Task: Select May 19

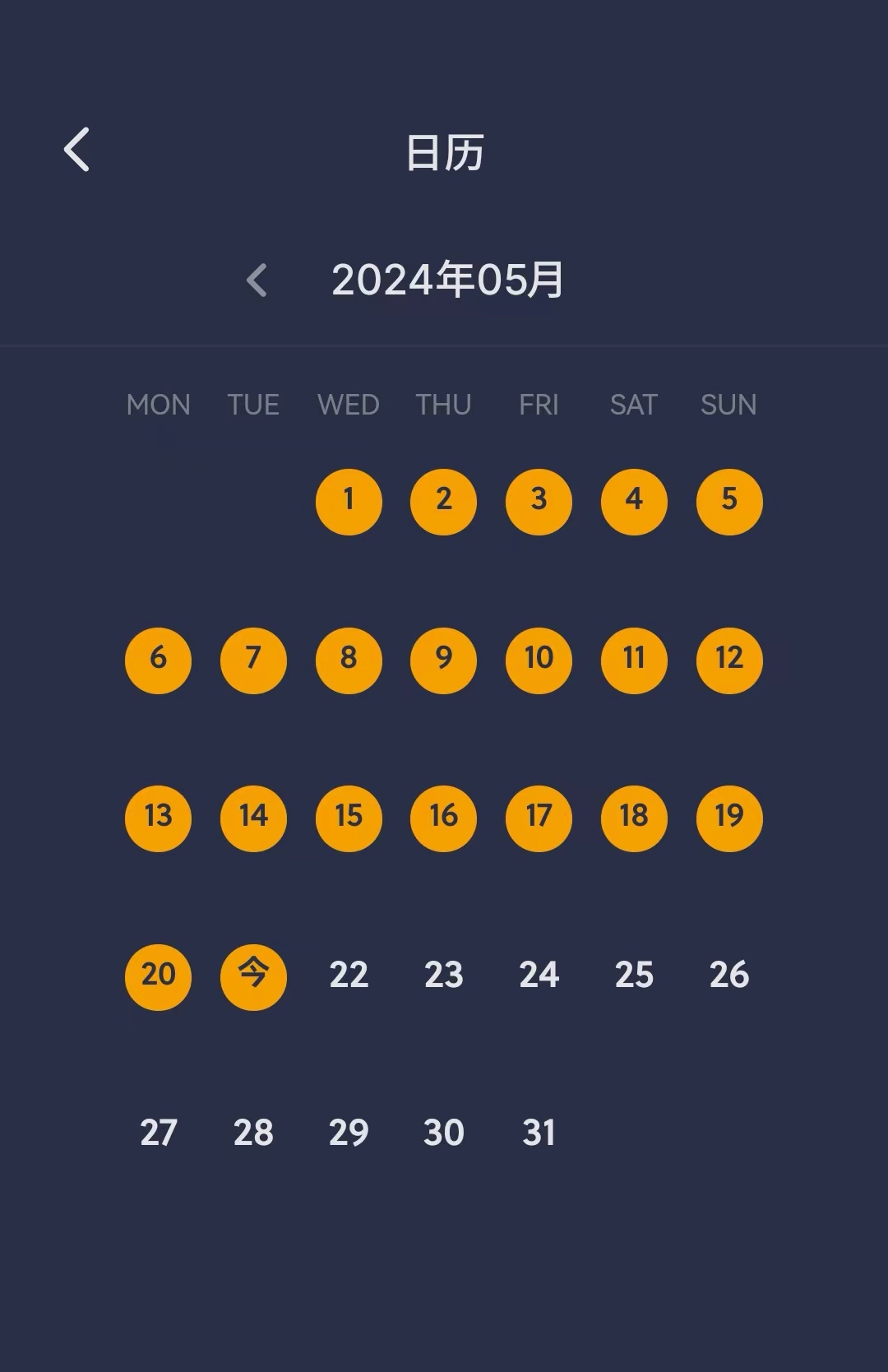Action: [728, 818]
